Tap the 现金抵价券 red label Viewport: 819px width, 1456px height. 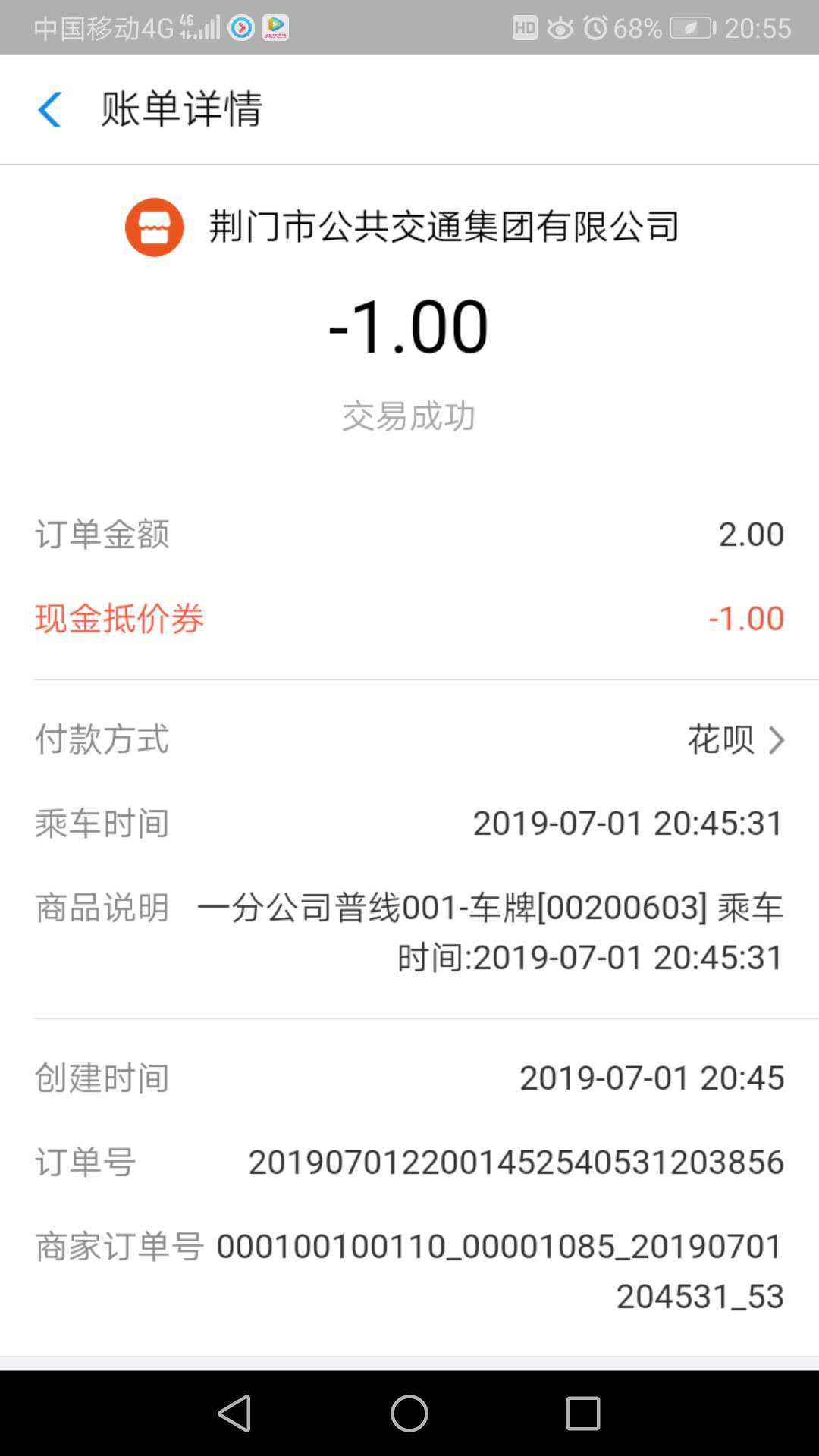point(119,619)
